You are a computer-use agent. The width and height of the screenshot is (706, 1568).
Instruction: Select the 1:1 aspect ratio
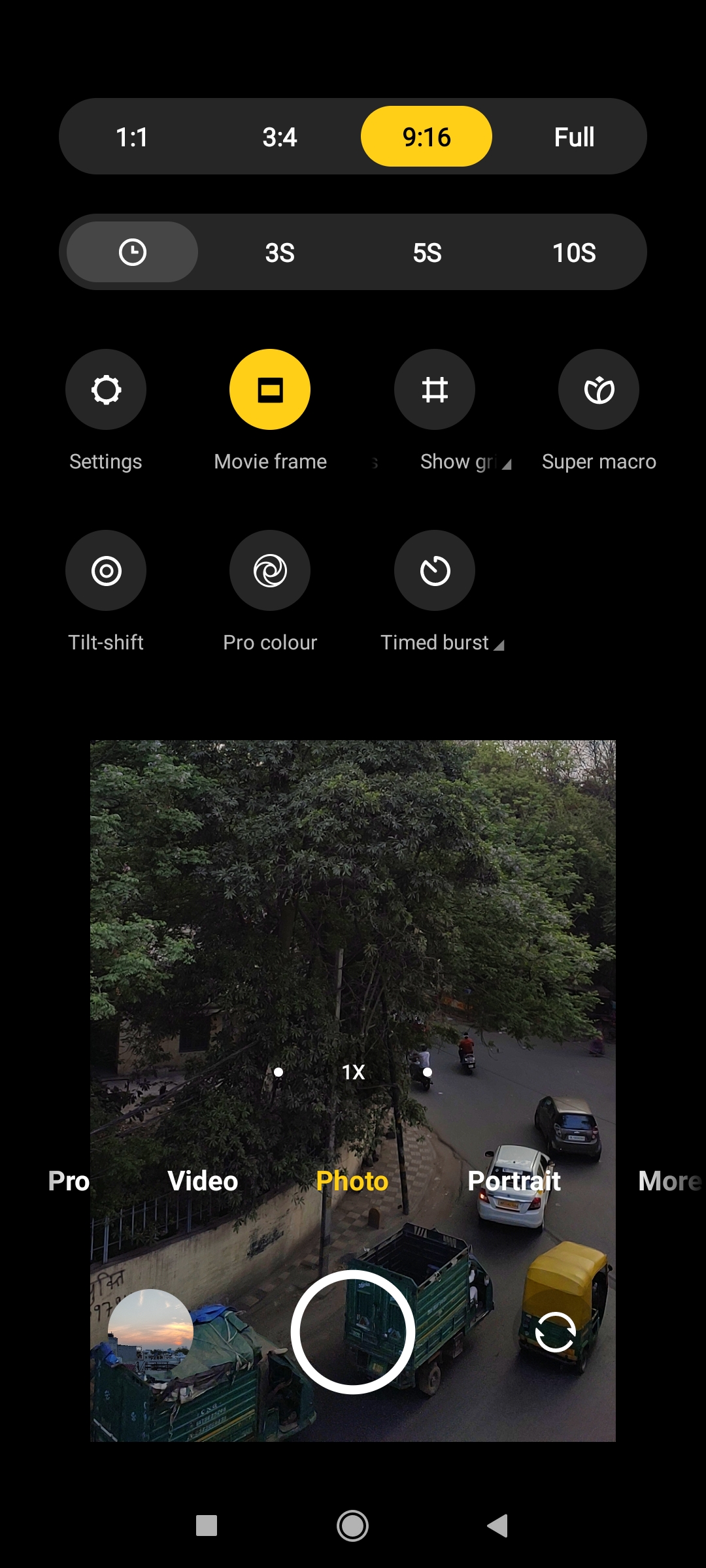tap(132, 137)
